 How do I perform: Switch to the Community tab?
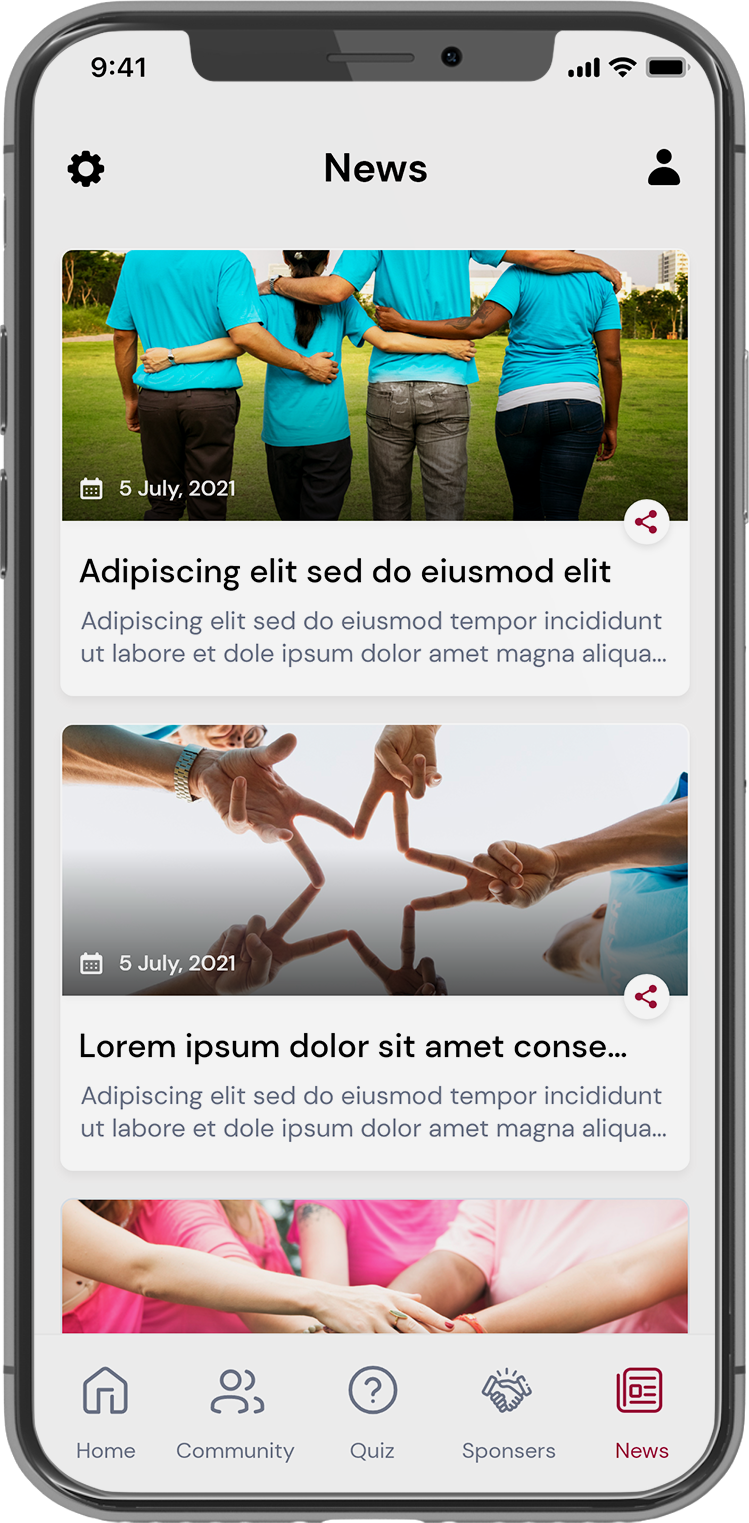236,1412
